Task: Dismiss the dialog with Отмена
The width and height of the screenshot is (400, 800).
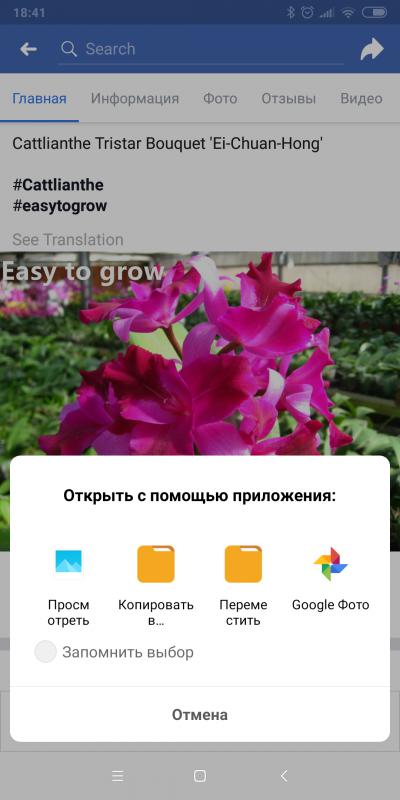Action: tap(199, 714)
